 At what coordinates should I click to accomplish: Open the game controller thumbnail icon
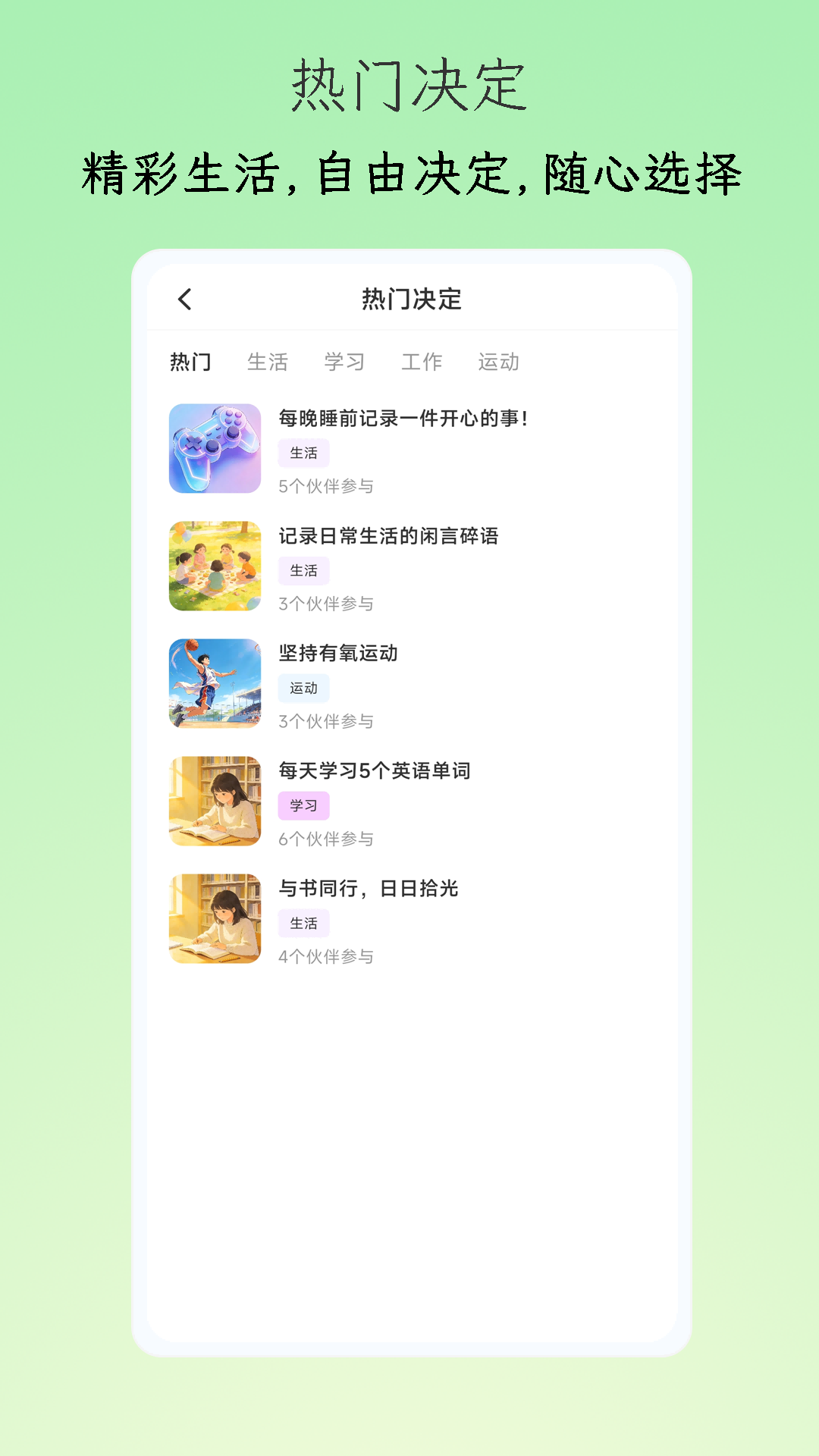click(x=215, y=448)
